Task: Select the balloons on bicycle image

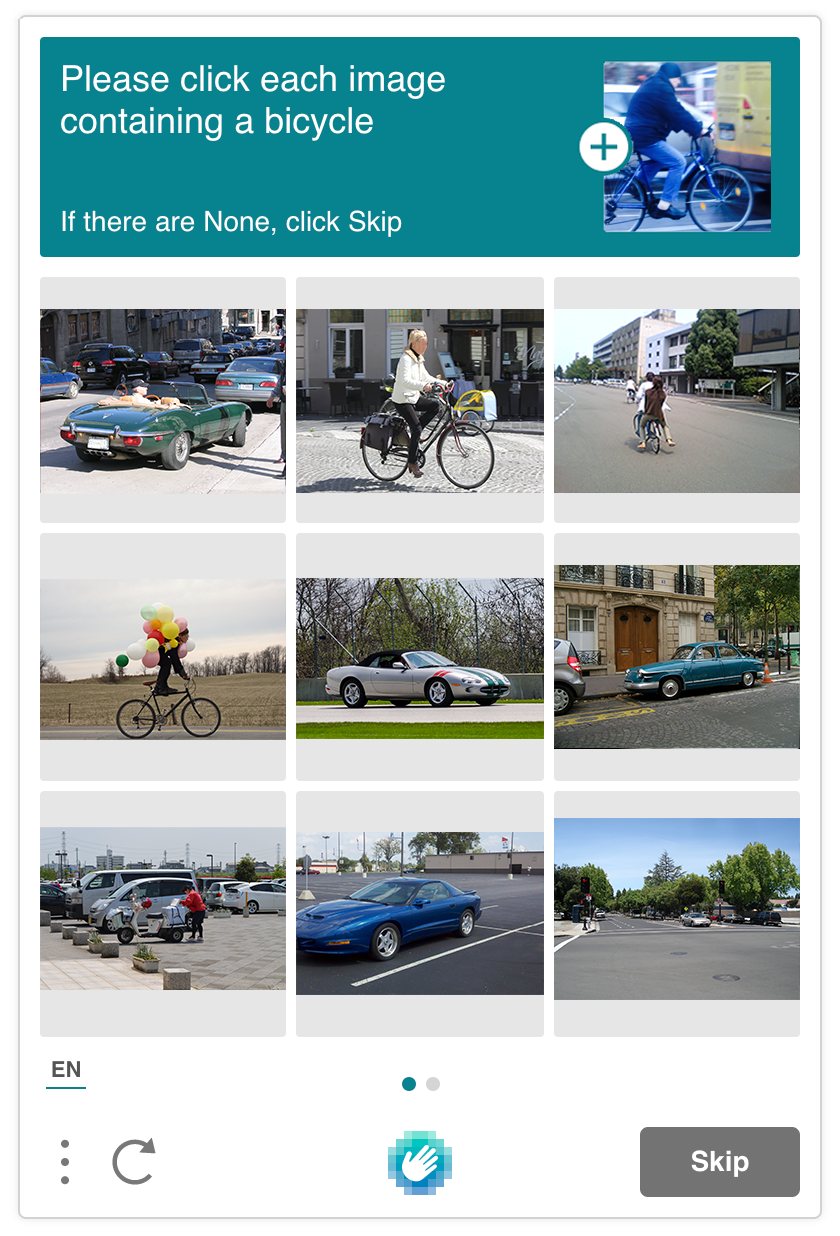Action: coord(163,657)
